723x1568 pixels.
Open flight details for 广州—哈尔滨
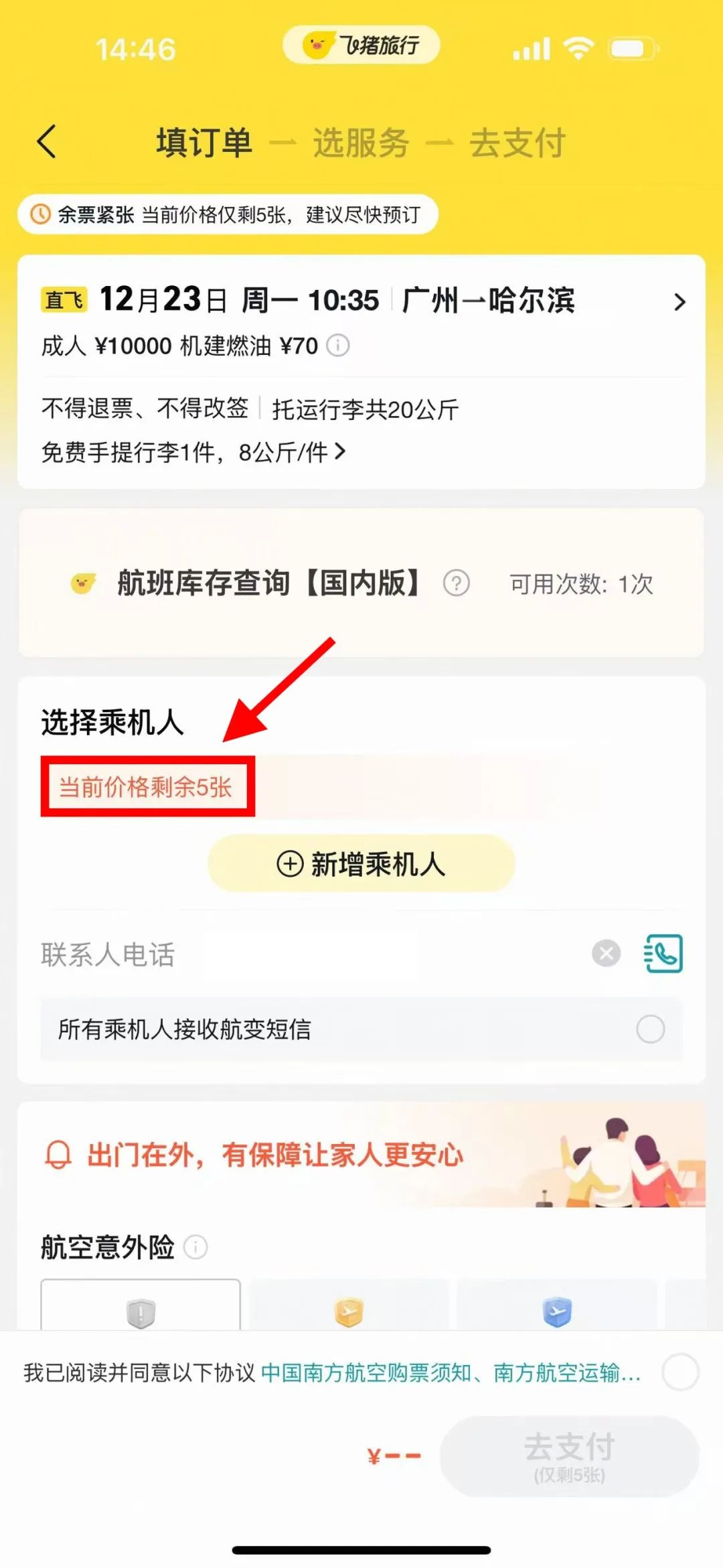tap(679, 302)
